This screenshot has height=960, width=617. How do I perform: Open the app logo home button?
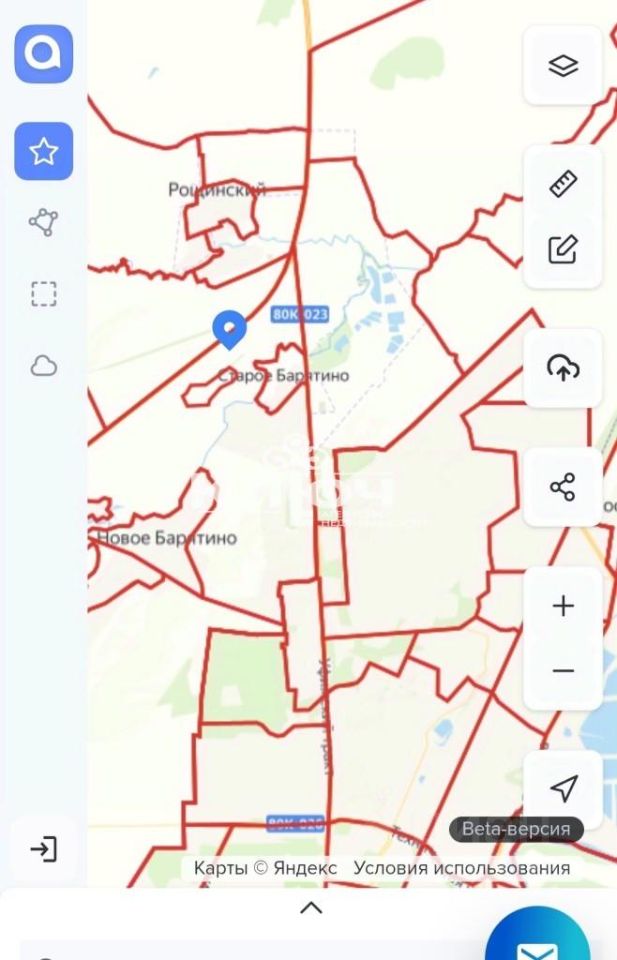tap(43, 54)
